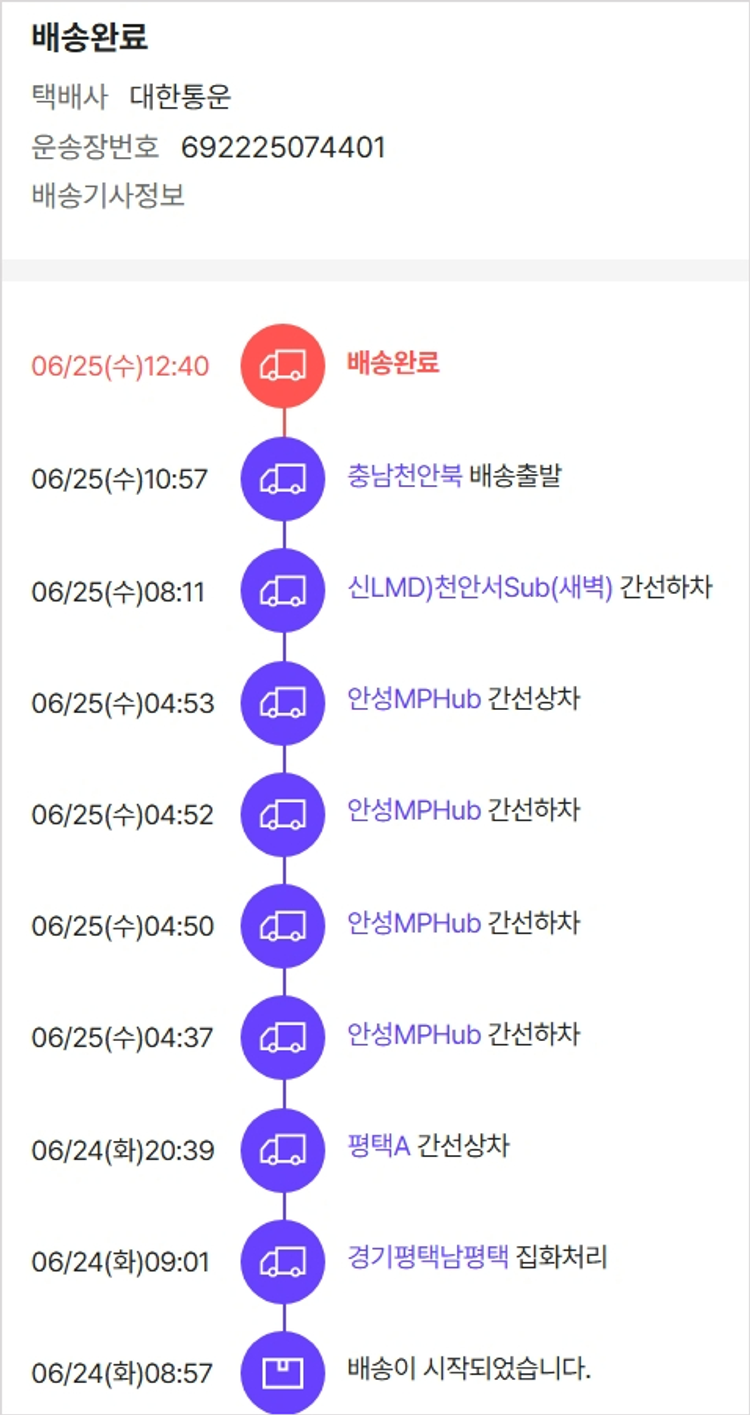Select 안성MPHub link in the 04:37 entry
Screen dimensions: 750x1415
pyautogui.click(x=414, y=1034)
